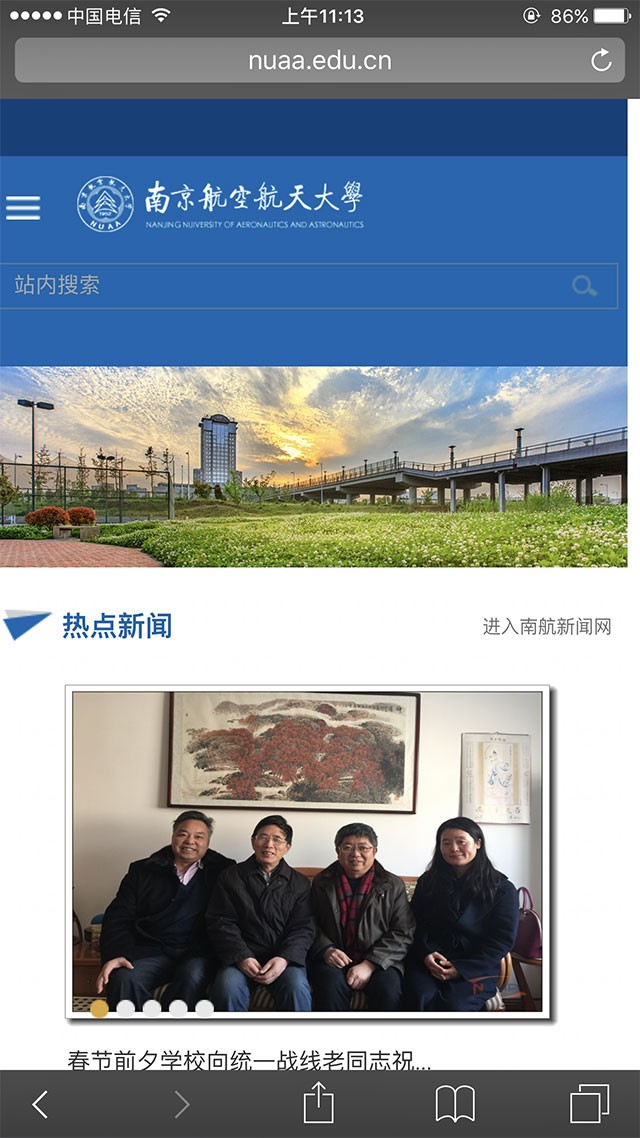Open the featured news photo
The width and height of the screenshot is (640, 1138).
pyautogui.click(x=308, y=850)
